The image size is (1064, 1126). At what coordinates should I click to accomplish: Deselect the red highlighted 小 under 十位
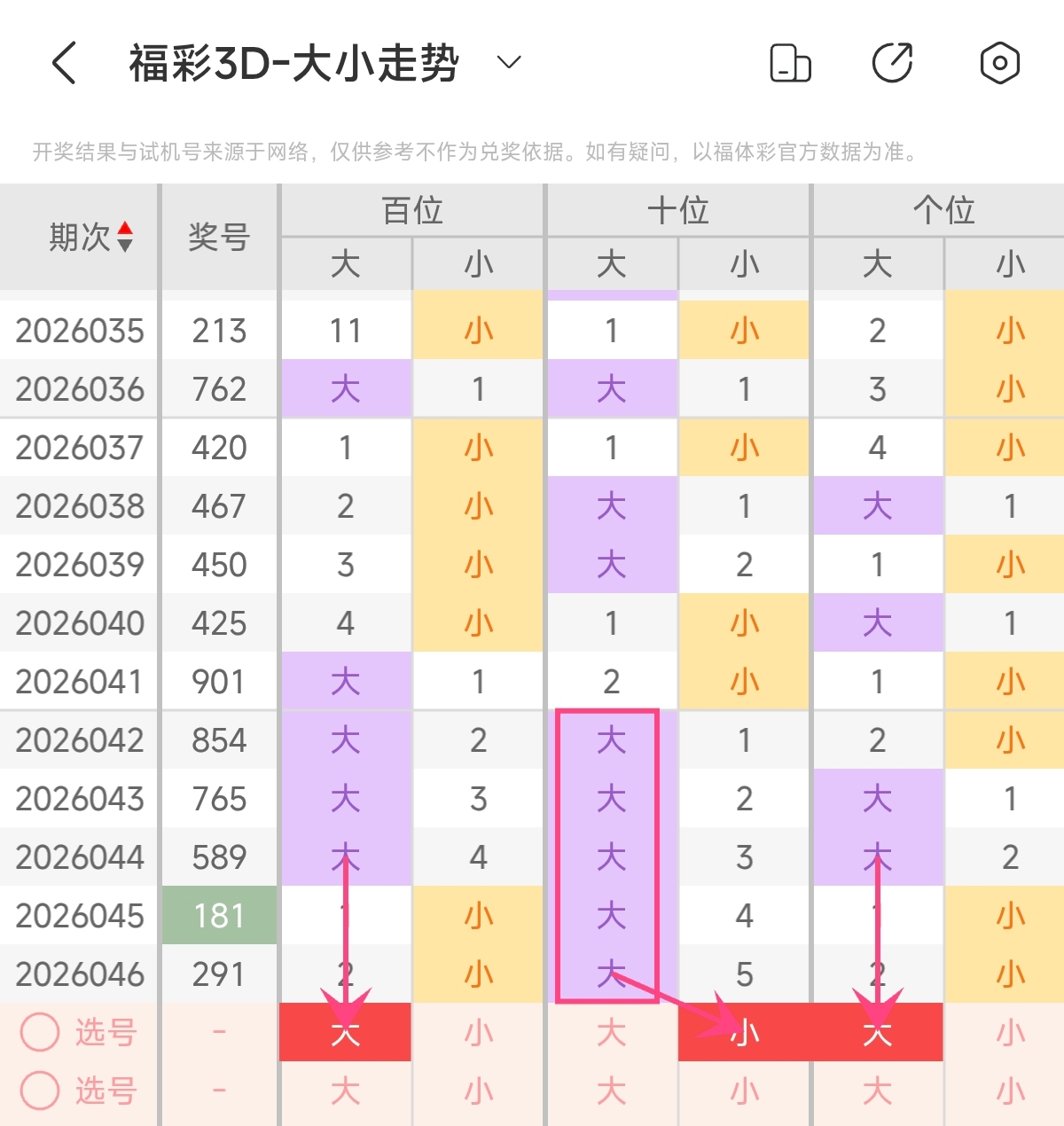tap(745, 1033)
